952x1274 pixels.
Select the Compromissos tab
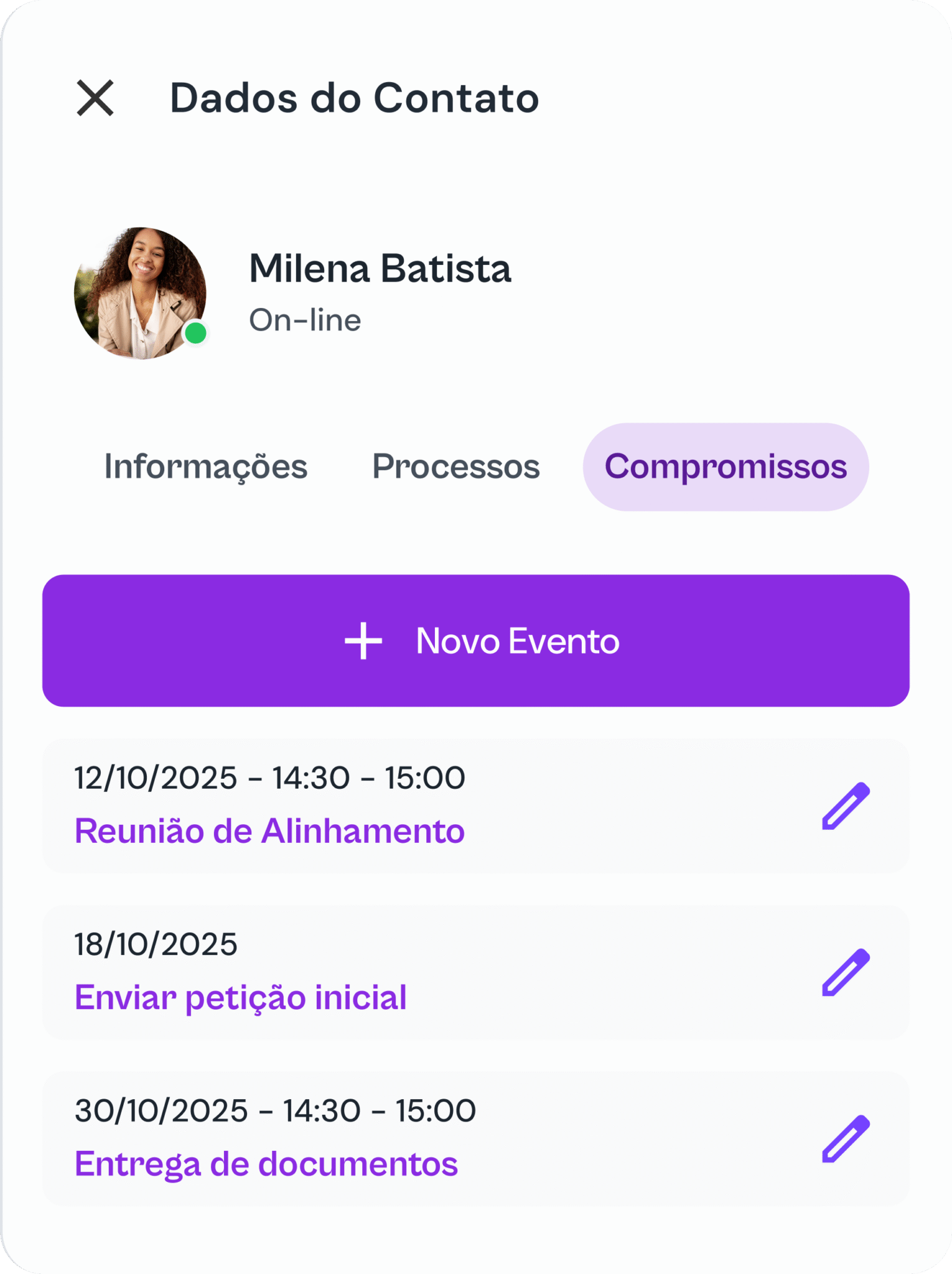pyautogui.click(x=726, y=467)
